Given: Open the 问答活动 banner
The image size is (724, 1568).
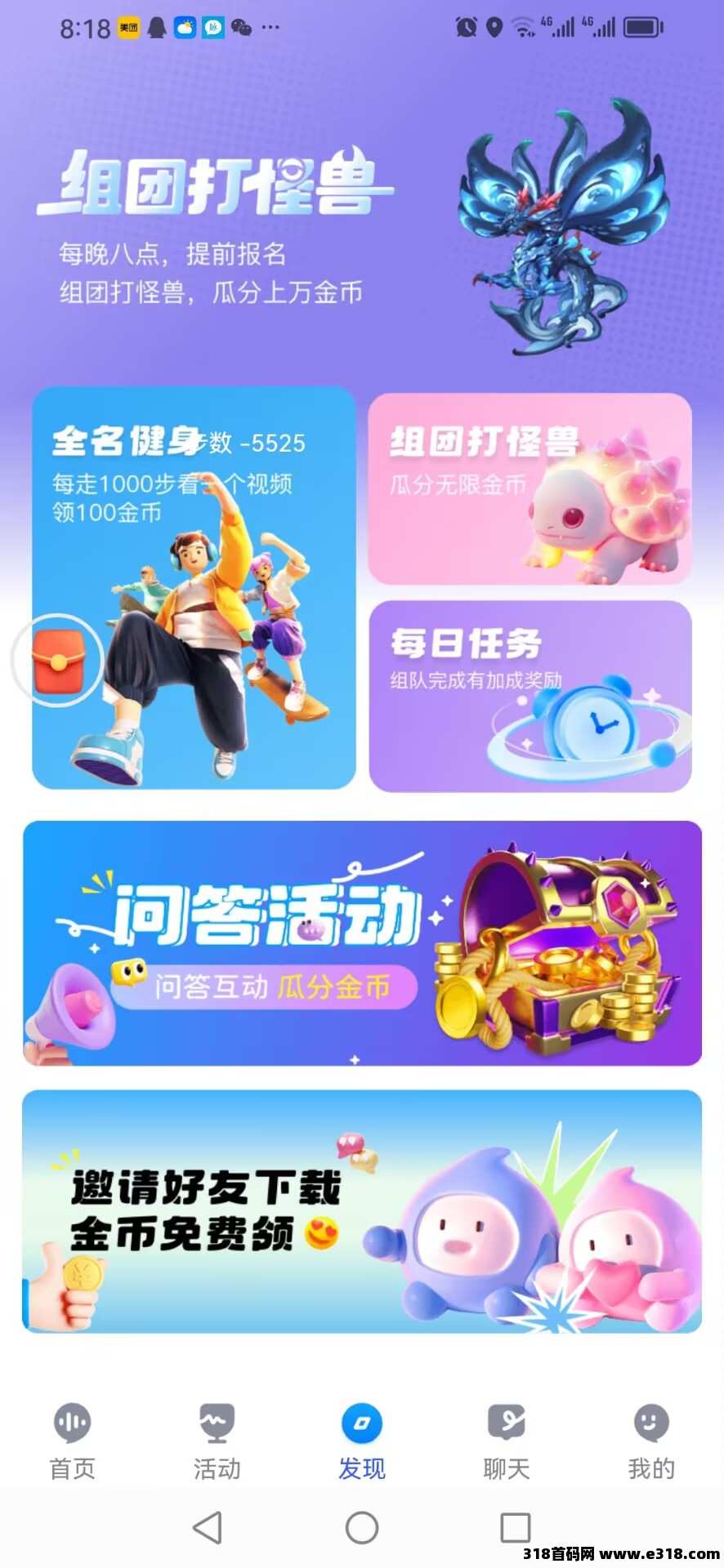Looking at the screenshot, I should [x=361, y=942].
